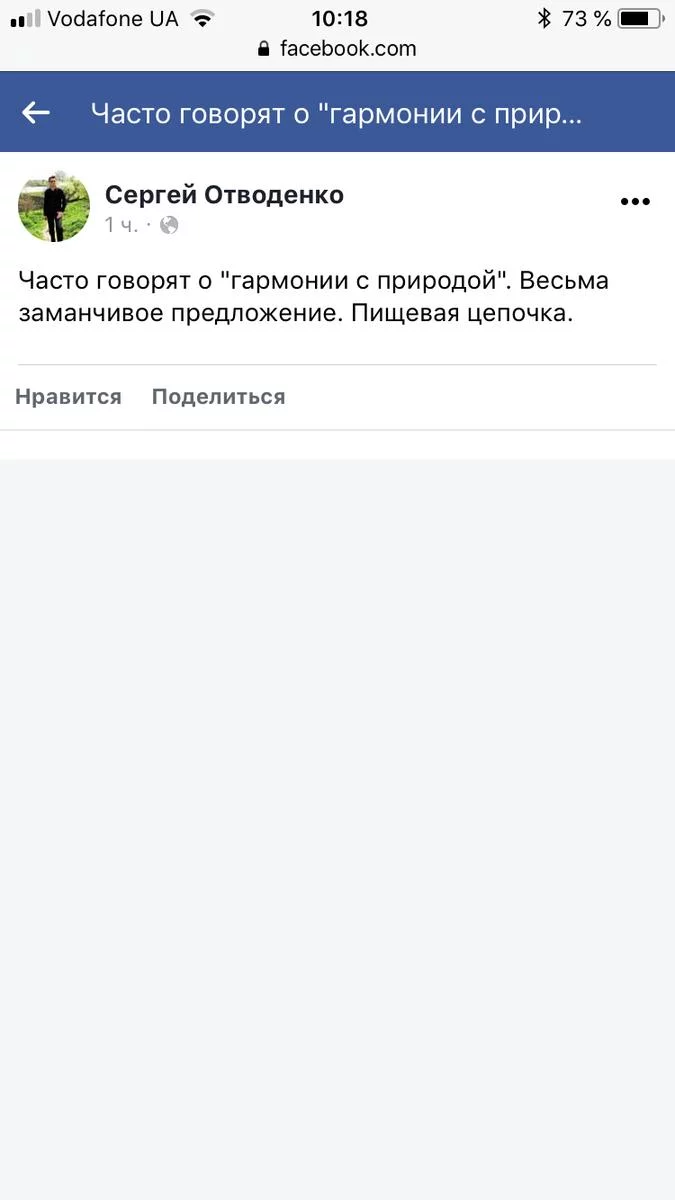Tap the facebook.com address bar
Image resolution: width=675 pixels, height=1200 pixels.
click(337, 49)
